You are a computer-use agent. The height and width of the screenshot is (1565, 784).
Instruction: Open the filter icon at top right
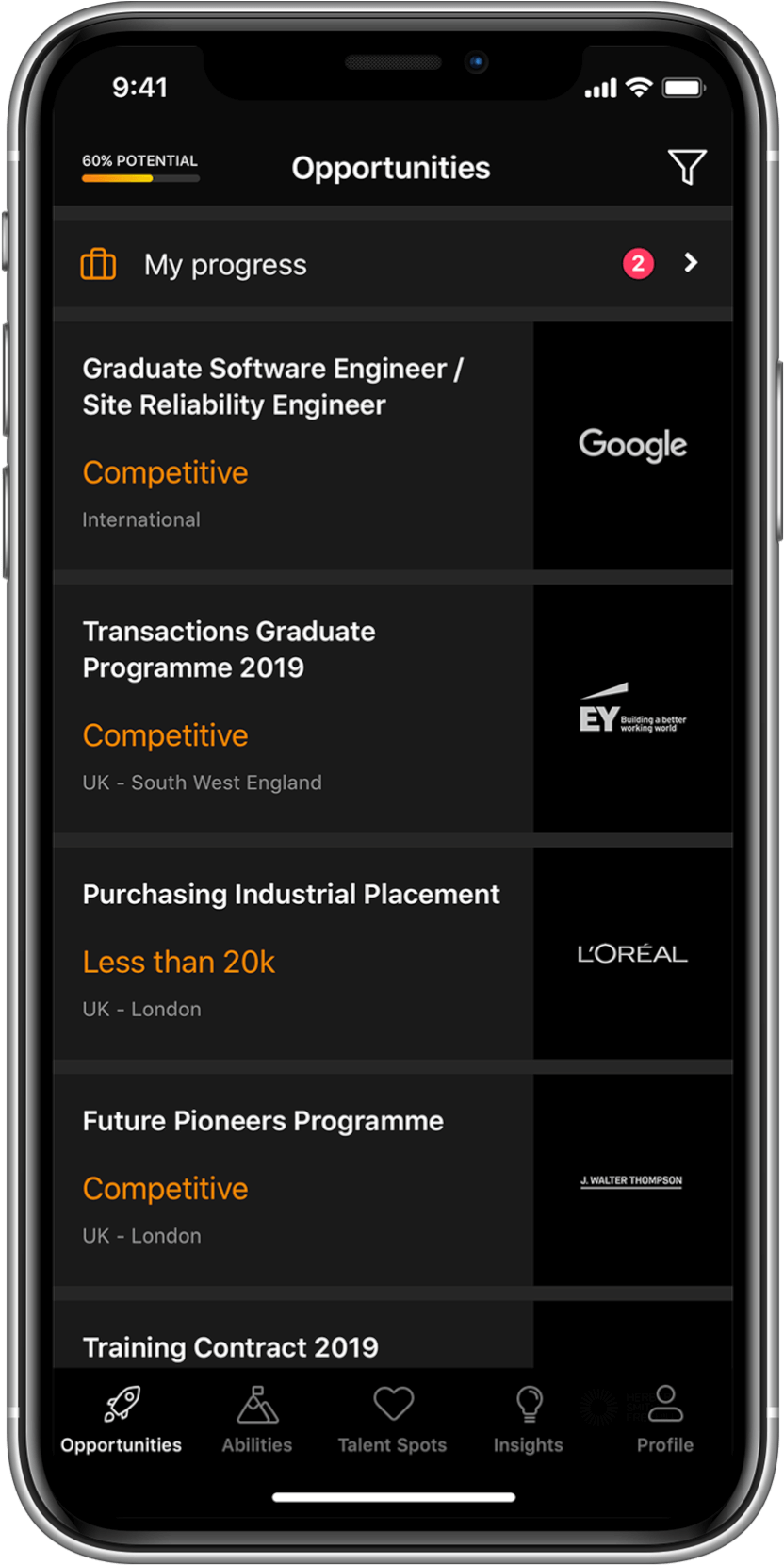pos(688,167)
